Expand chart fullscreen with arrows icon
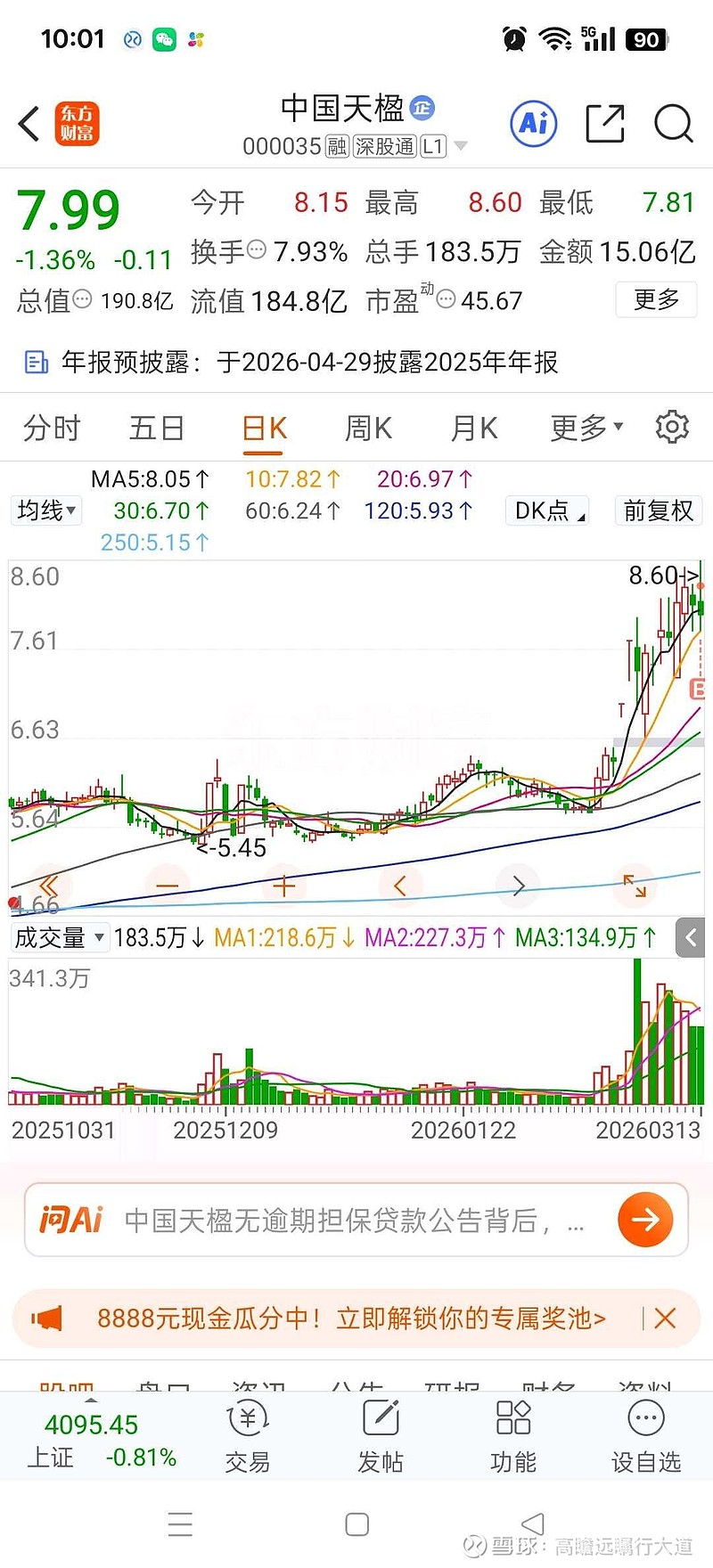Viewport: 713px width, 1568px height. (x=636, y=886)
